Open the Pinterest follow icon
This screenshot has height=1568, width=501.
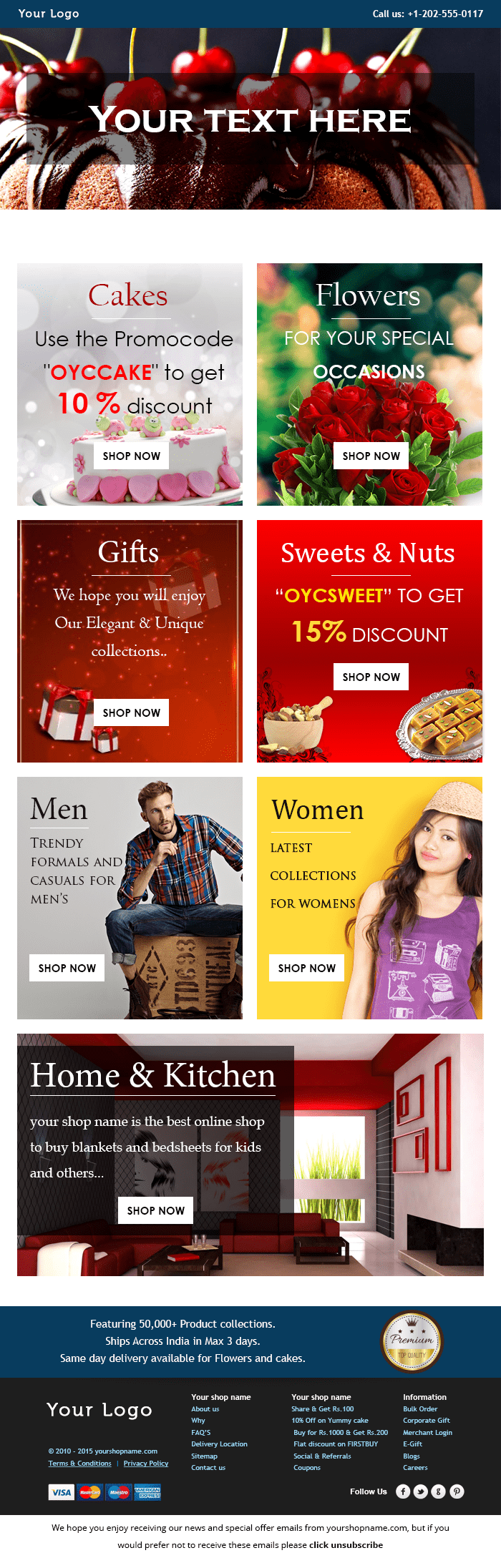coord(457,1491)
